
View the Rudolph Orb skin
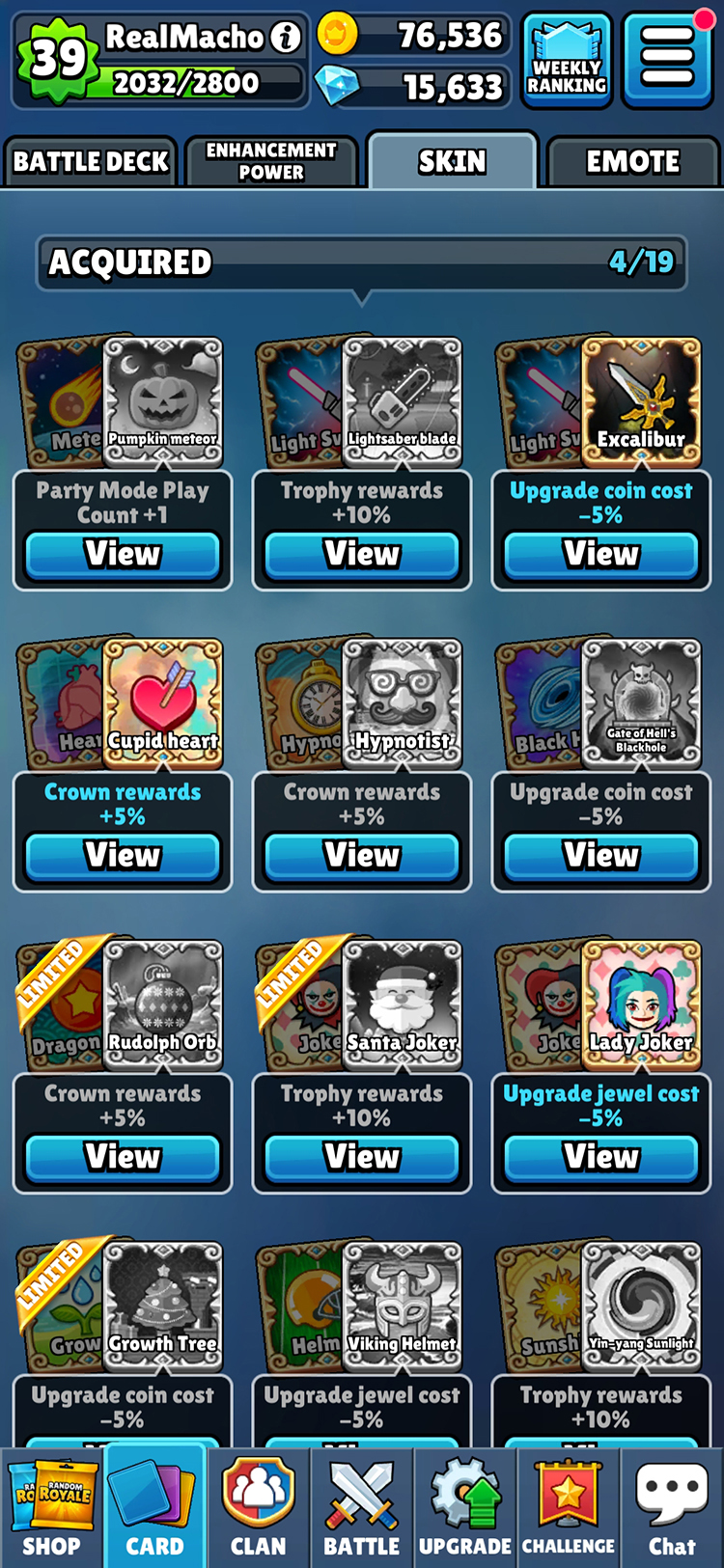click(123, 1156)
